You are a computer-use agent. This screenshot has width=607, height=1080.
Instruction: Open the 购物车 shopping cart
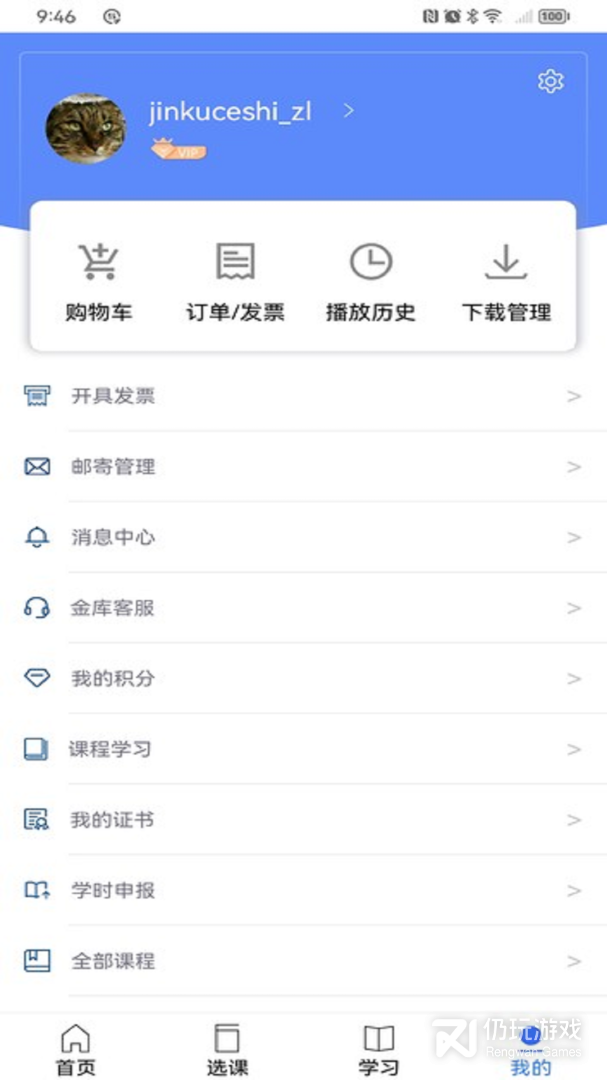tap(98, 283)
